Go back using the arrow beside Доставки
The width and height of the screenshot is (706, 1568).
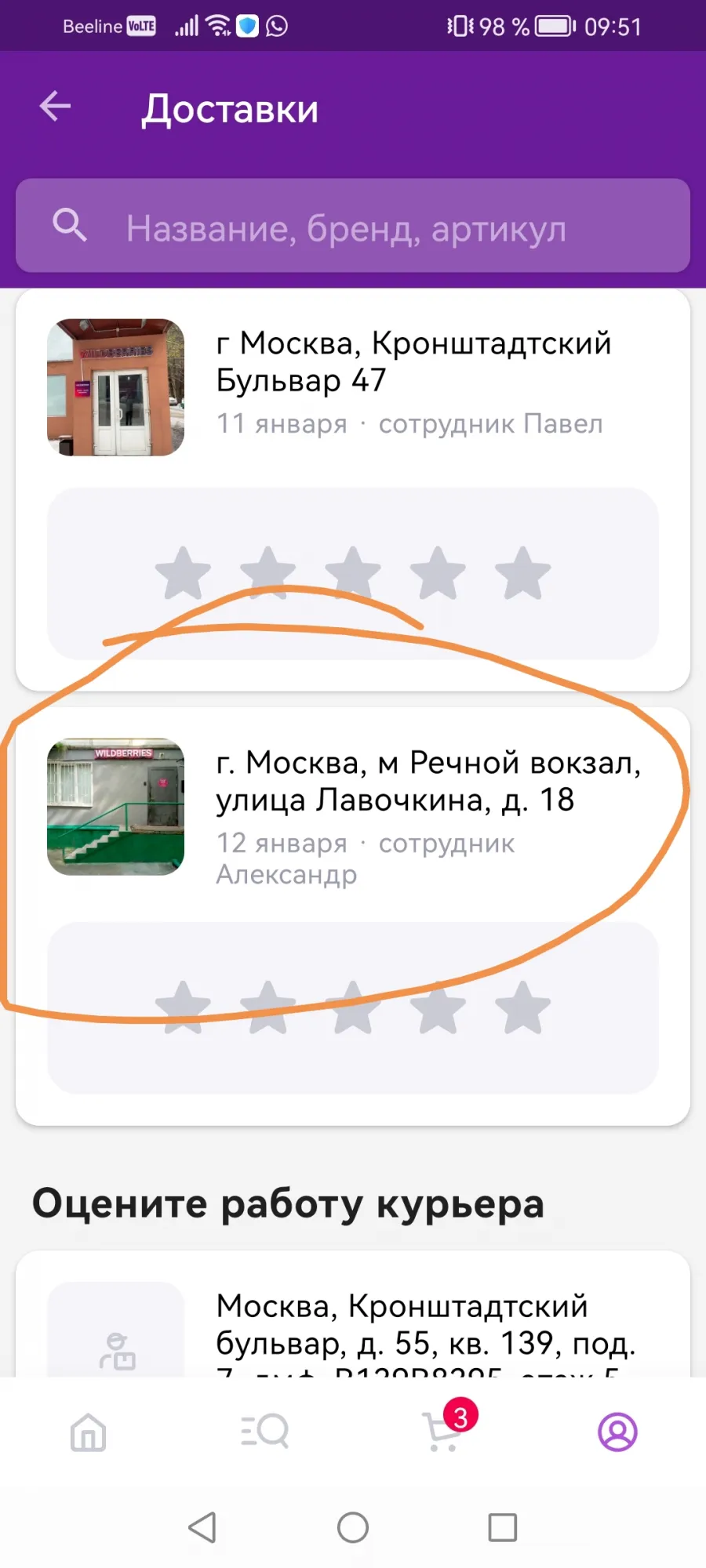click(x=55, y=106)
